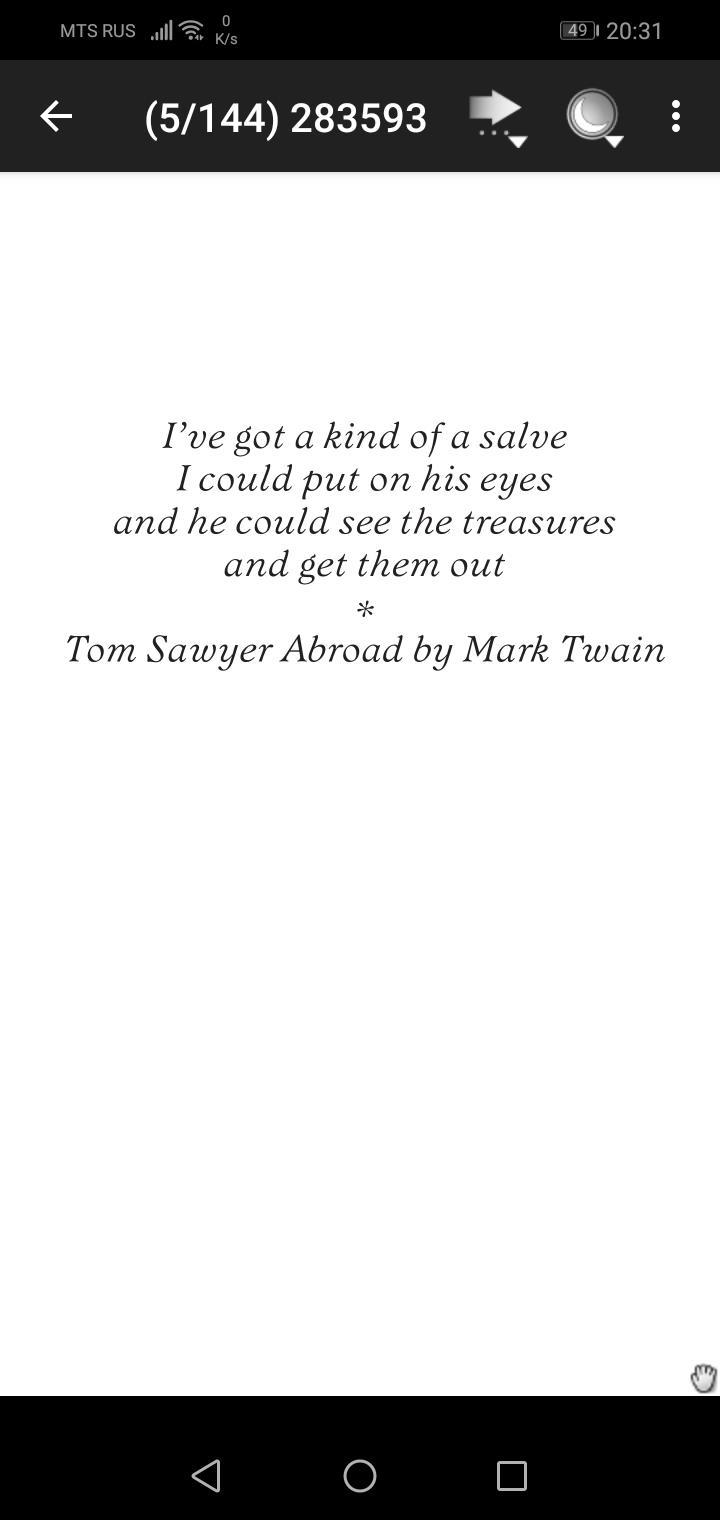720x1520 pixels.
Task: Open the system recent apps view
Action: (512, 1476)
